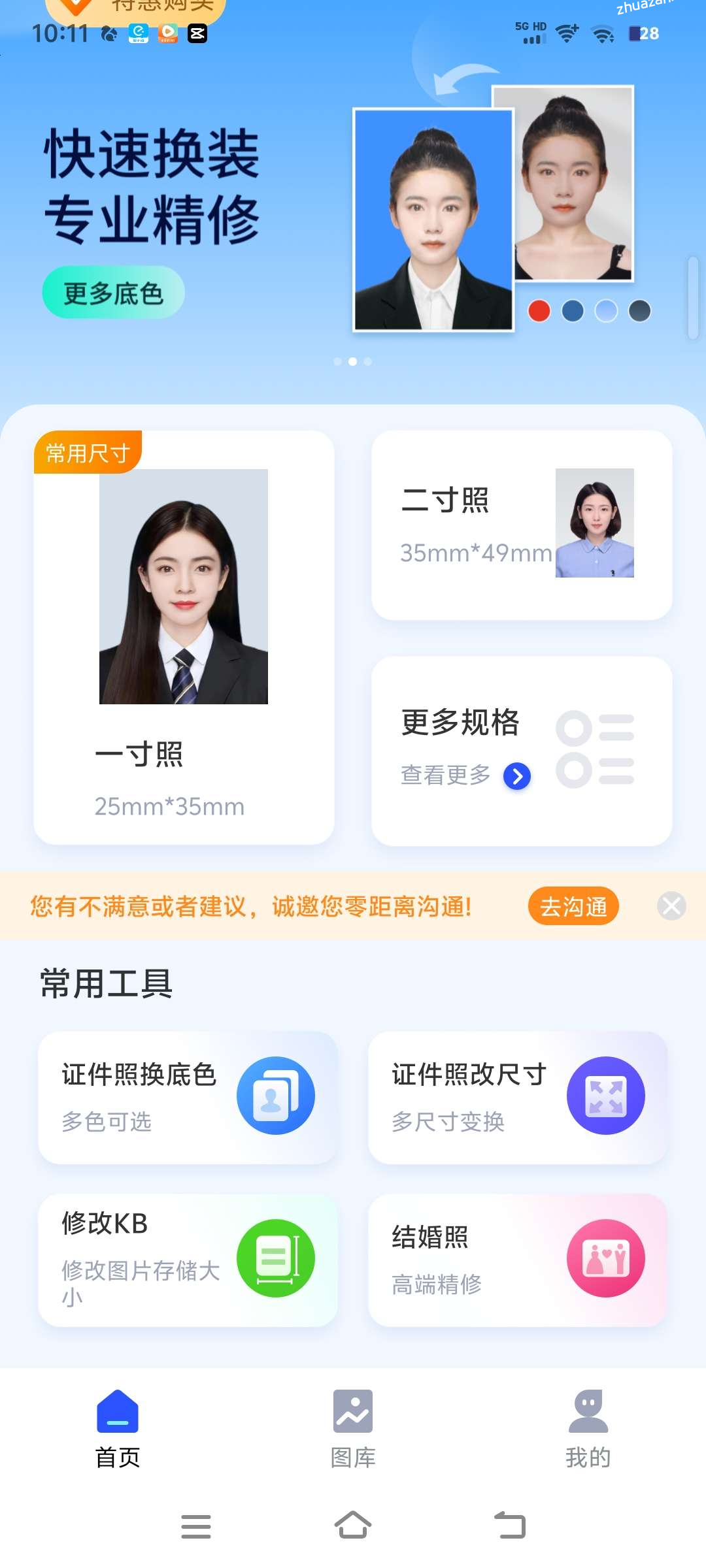Screen dimensions: 706x1568
Task: Open the 证件照换底色 tool
Action: coord(188,1098)
